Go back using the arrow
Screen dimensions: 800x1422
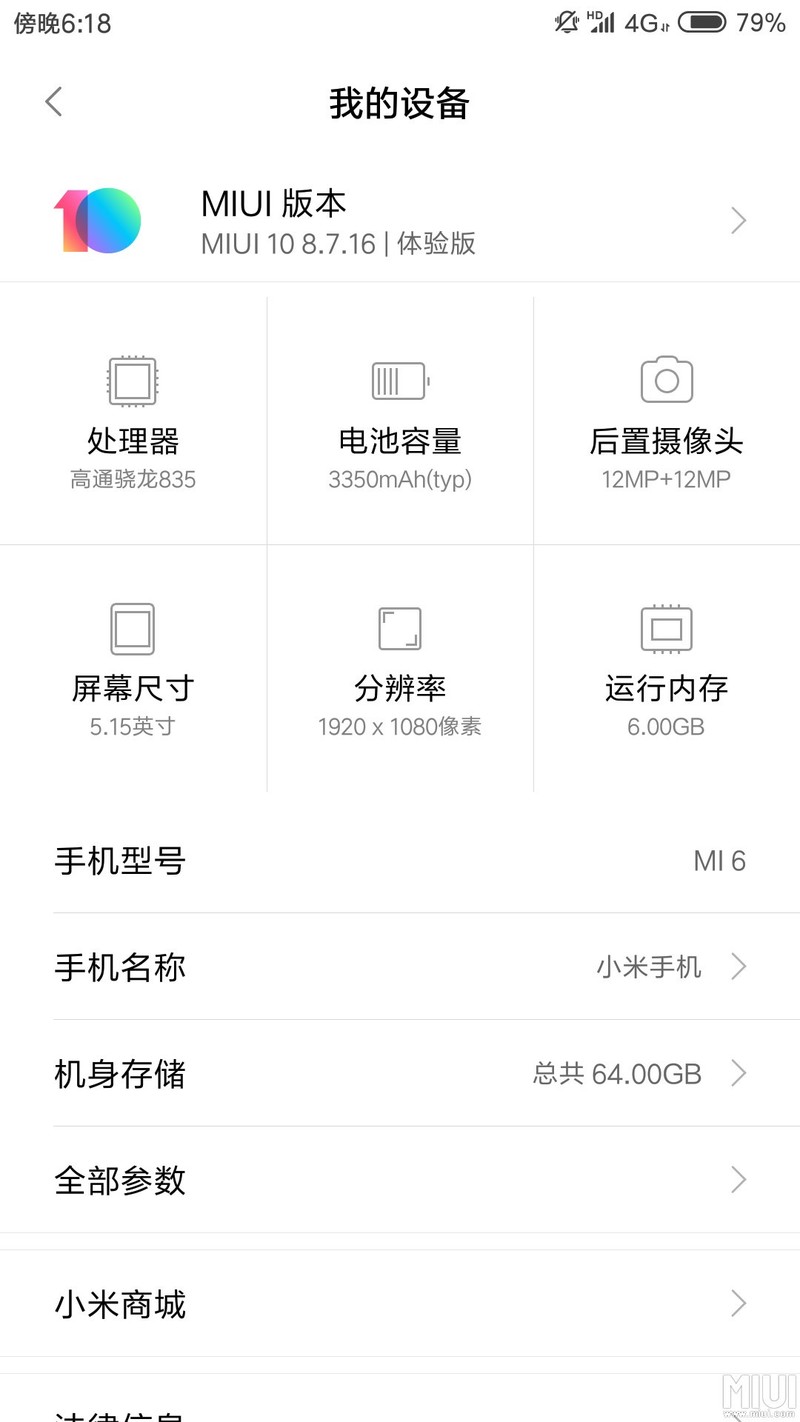click(53, 101)
